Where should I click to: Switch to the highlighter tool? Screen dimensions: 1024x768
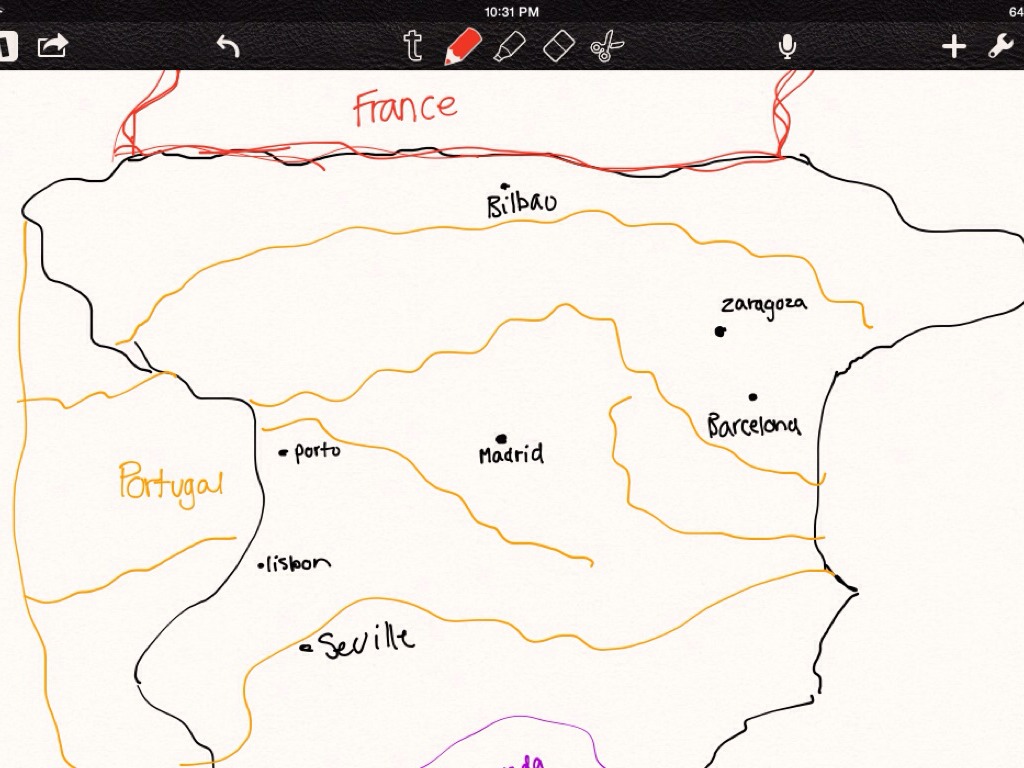tap(510, 46)
